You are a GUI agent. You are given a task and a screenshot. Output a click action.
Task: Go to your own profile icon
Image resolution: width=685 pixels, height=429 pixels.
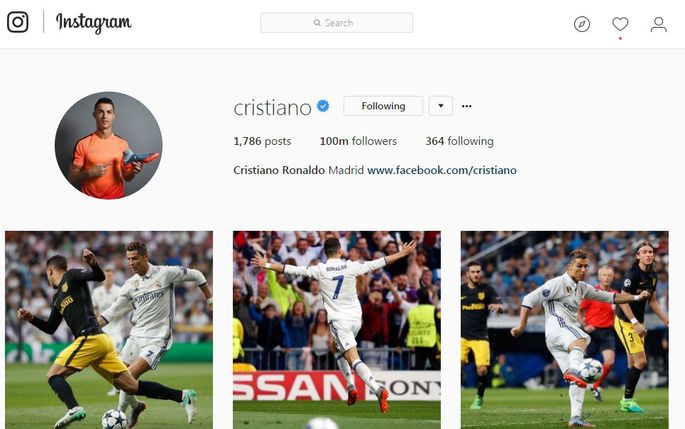click(x=658, y=24)
